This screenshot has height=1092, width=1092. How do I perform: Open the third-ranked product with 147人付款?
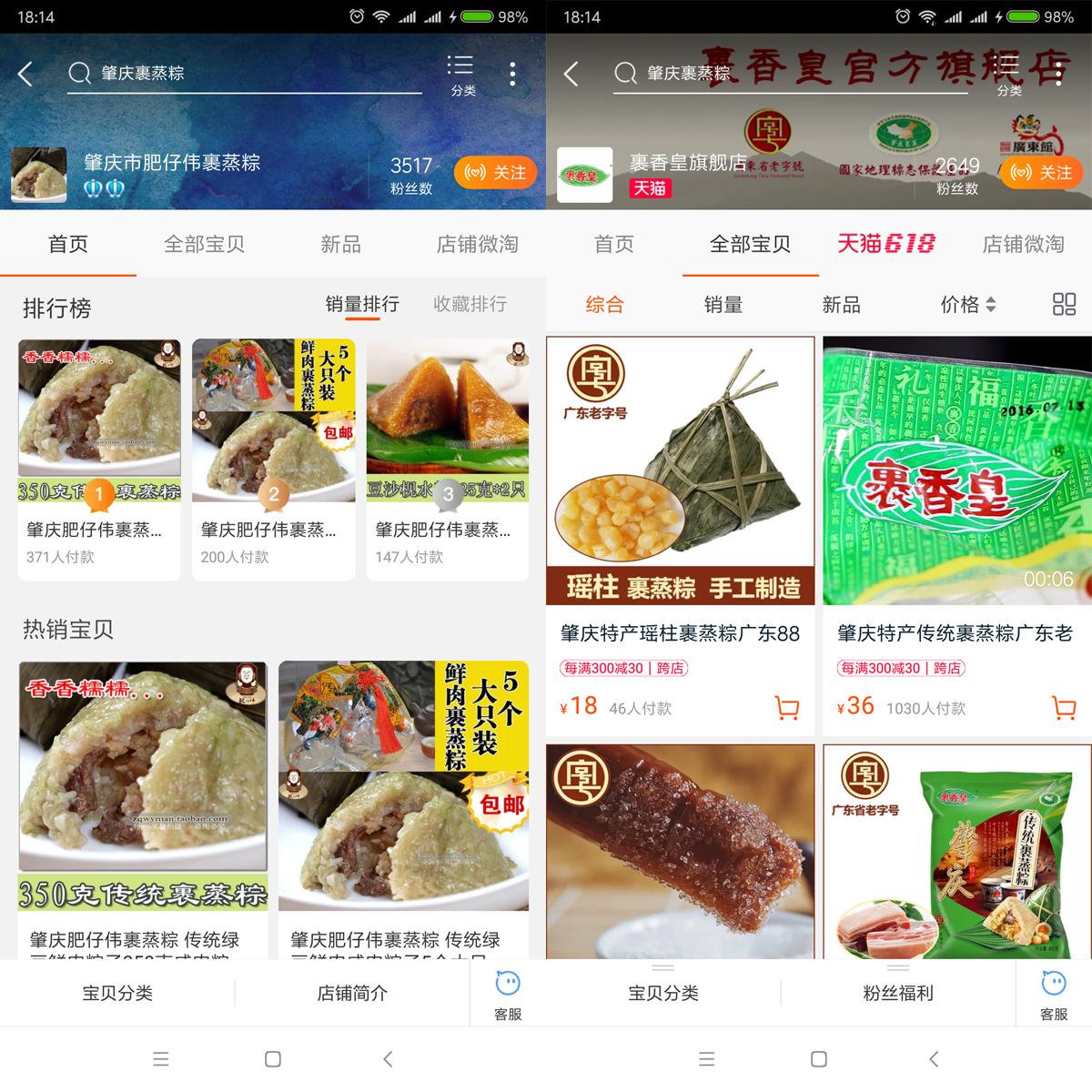pyautogui.click(x=447, y=459)
